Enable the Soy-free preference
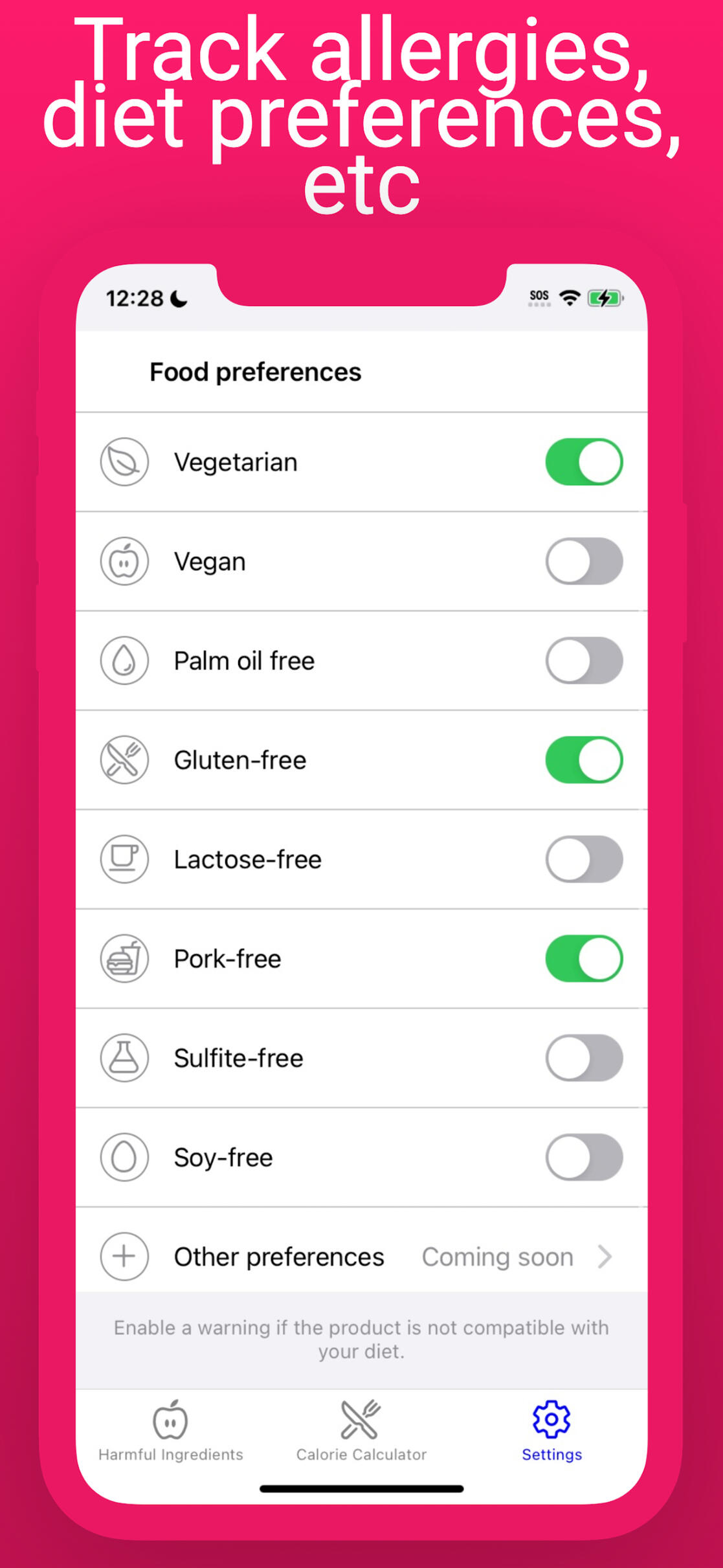 [583, 1158]
